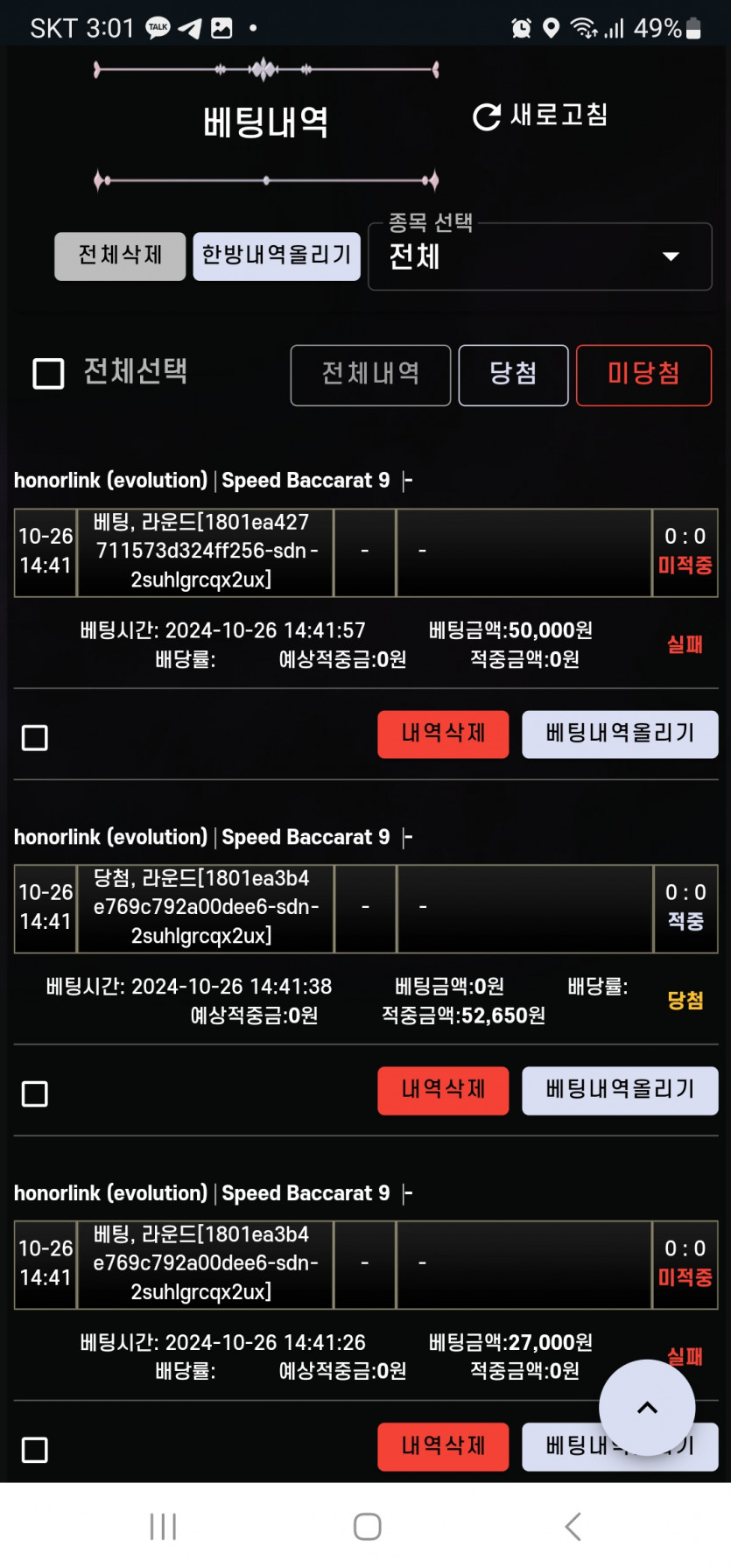
Task: Check the 전체선택 checkbox
Action: point(48,374)
